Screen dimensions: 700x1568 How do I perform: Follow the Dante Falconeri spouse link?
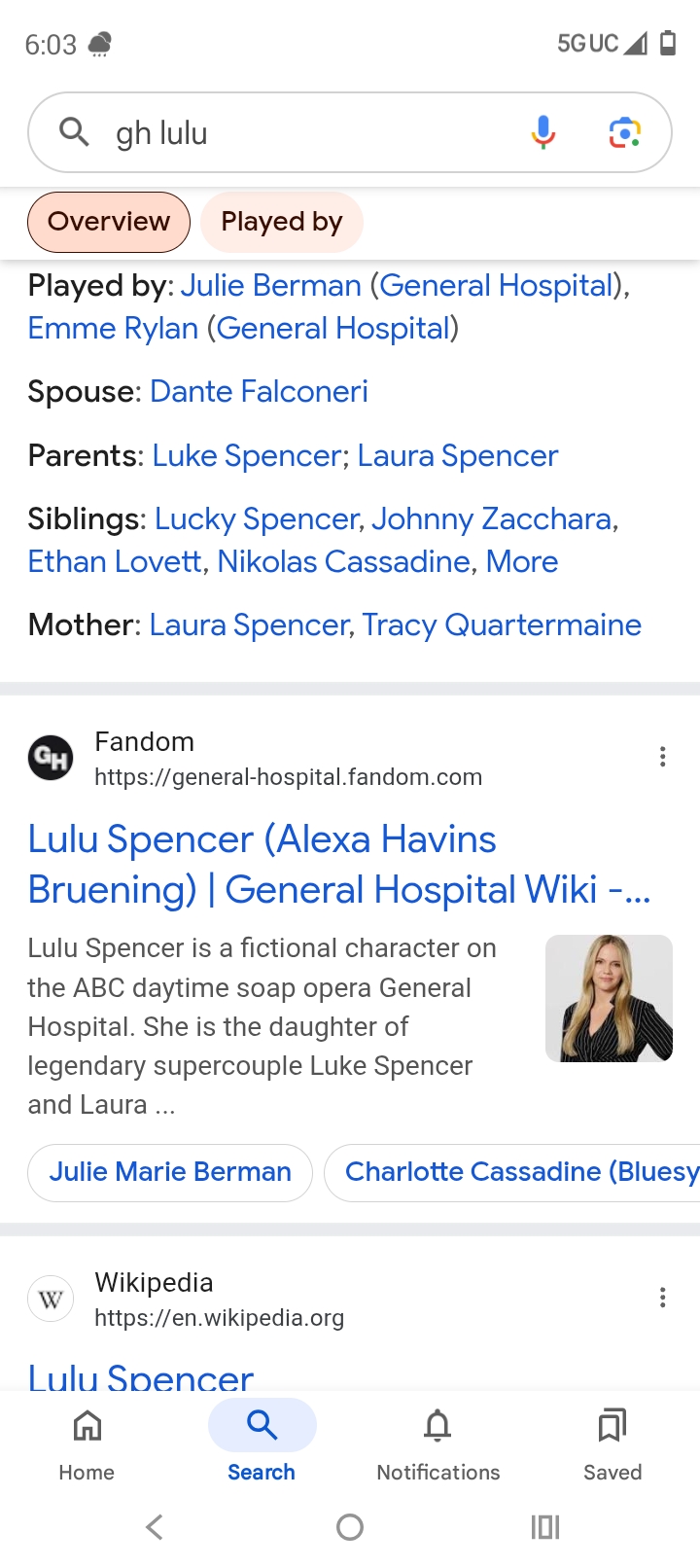pyautogui.click(x=259, y=391)
